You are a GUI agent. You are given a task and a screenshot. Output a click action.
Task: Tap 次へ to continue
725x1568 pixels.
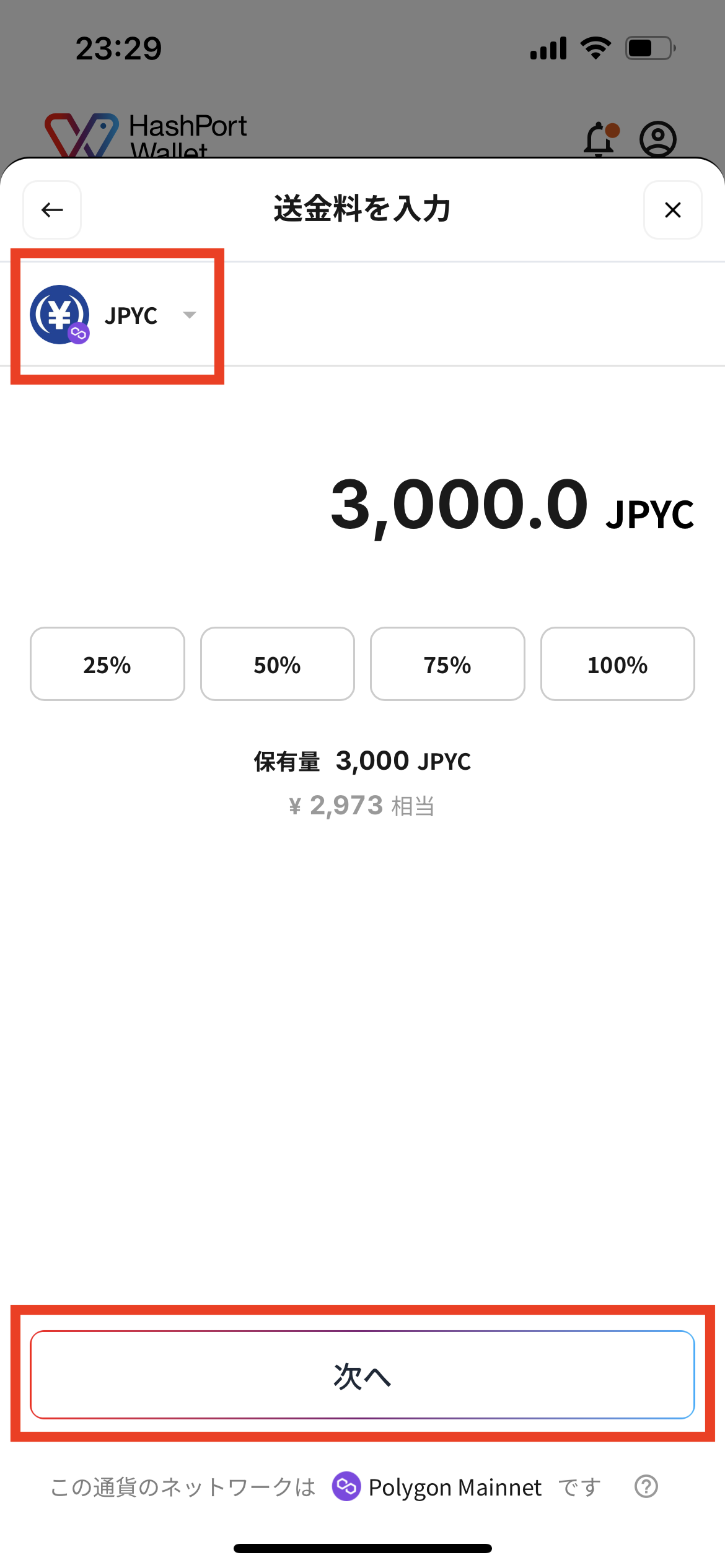[x=362, y=1375]
